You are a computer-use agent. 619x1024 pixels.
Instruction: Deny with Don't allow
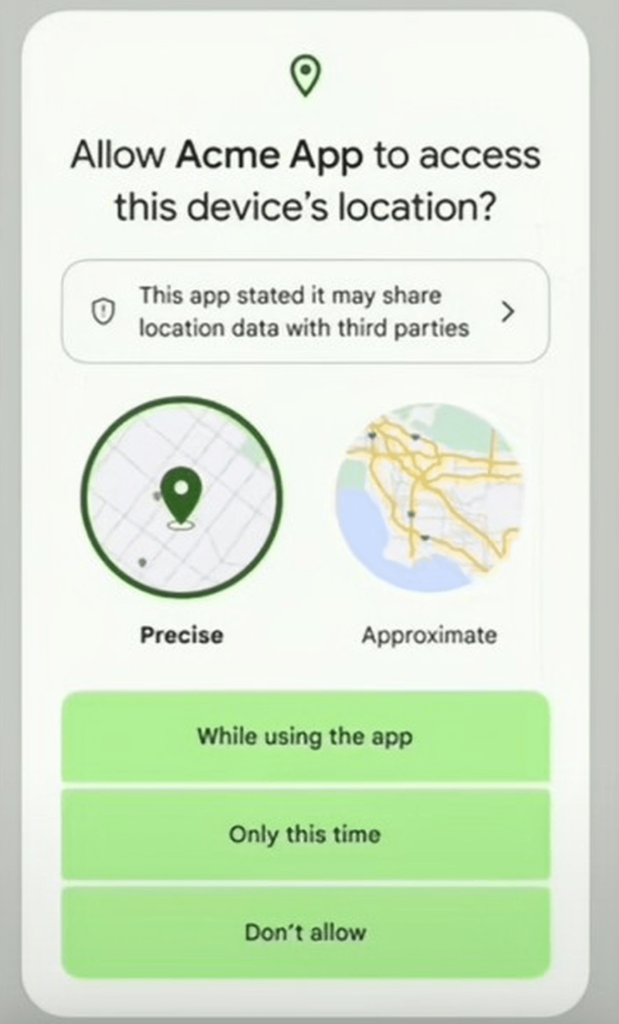coord(306,932)
